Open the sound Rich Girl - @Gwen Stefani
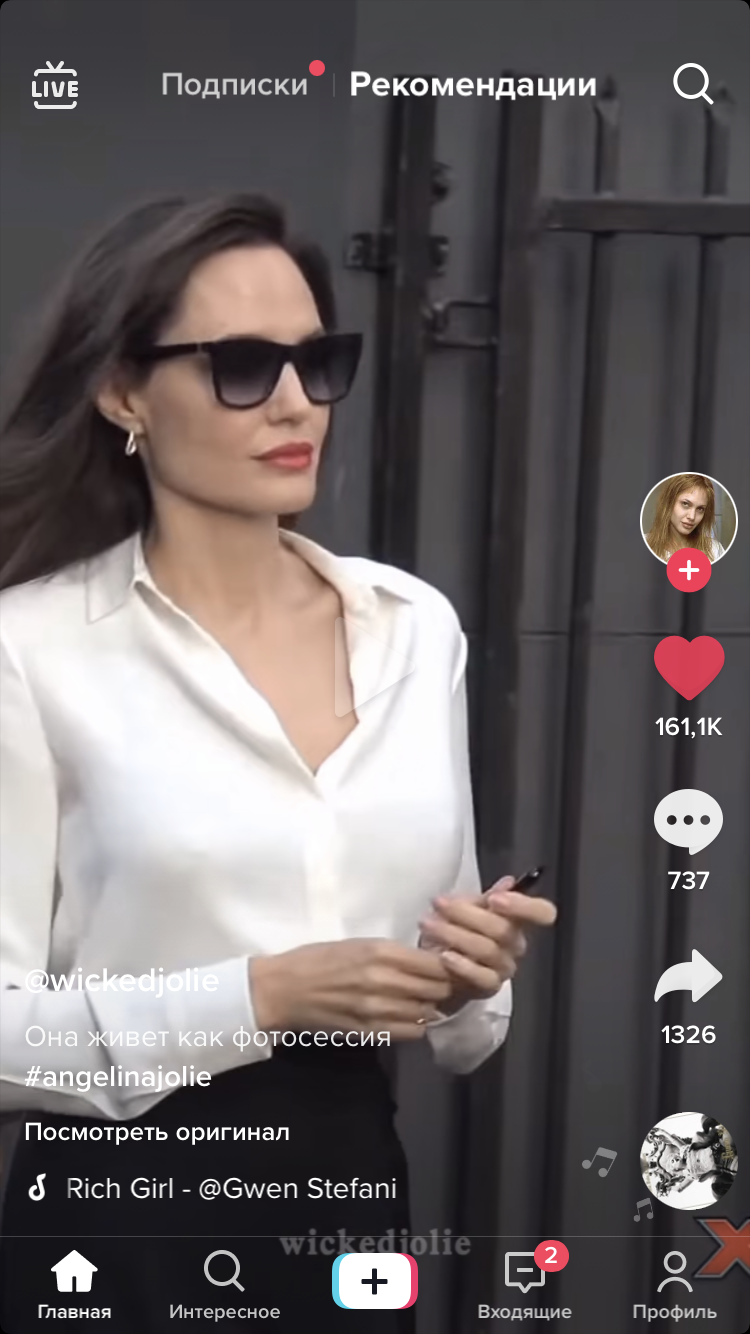750x1334 pixels. pyautogui.click(x=230, y=1188)
